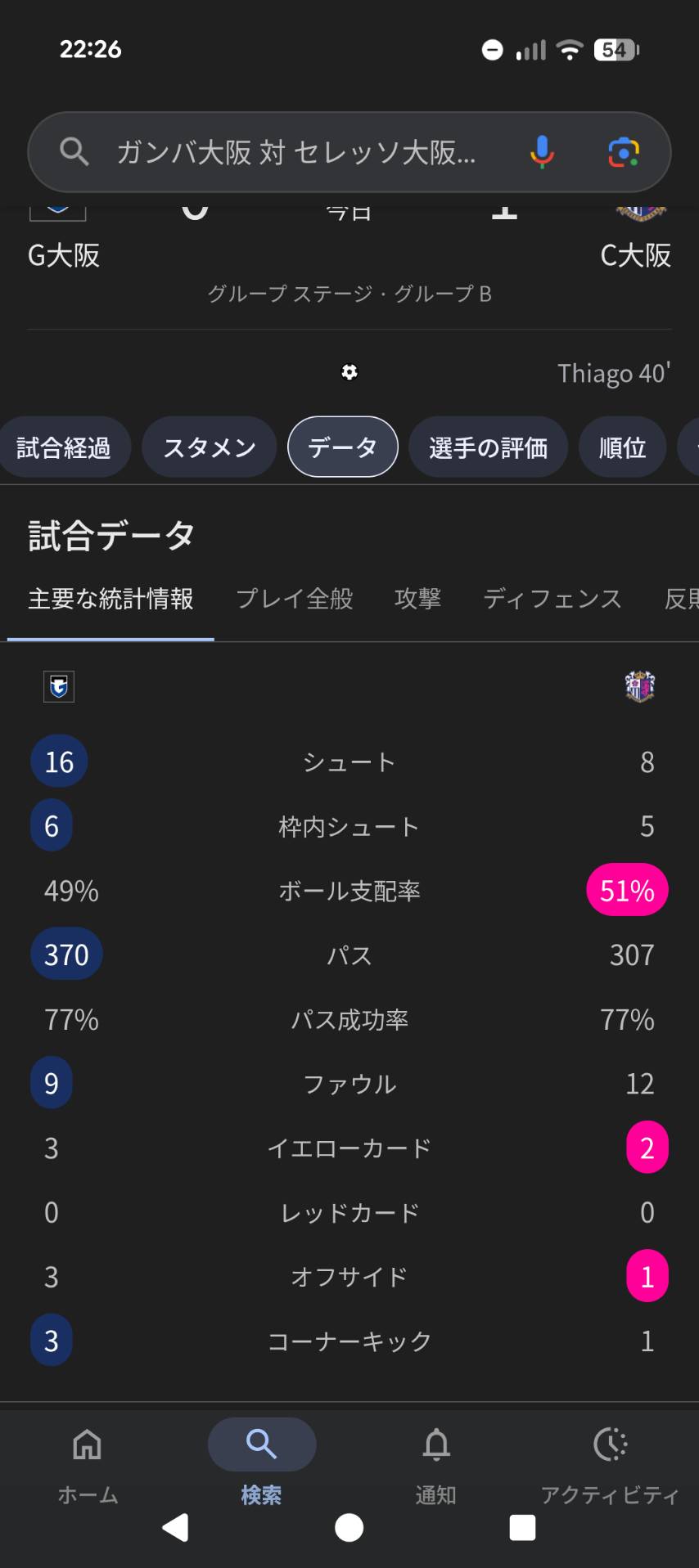Screen dimensions: 699x1568
Task: Select the スタメン chip
Action: pos(210,447)
